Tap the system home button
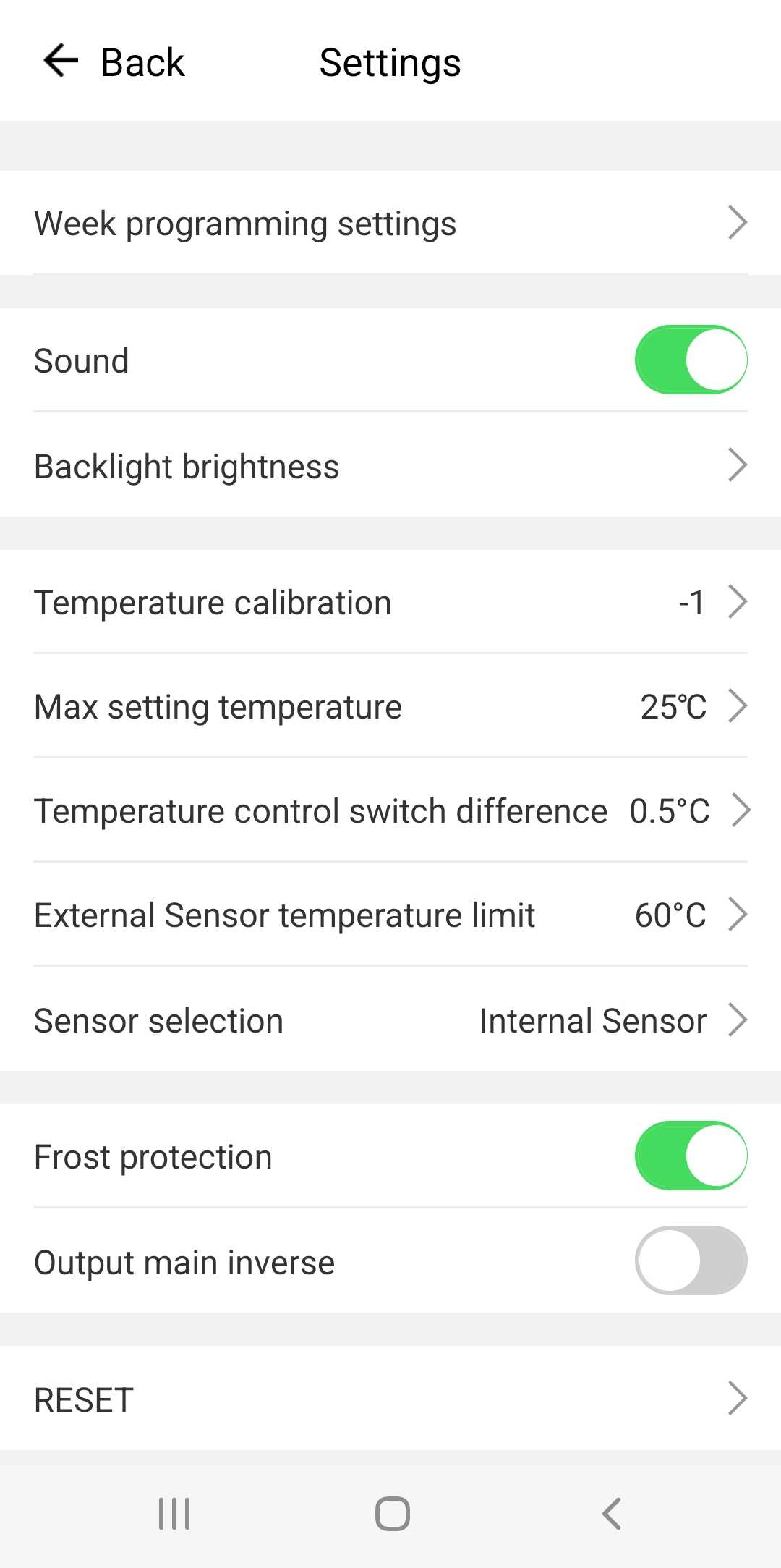 click(392, 1514)
